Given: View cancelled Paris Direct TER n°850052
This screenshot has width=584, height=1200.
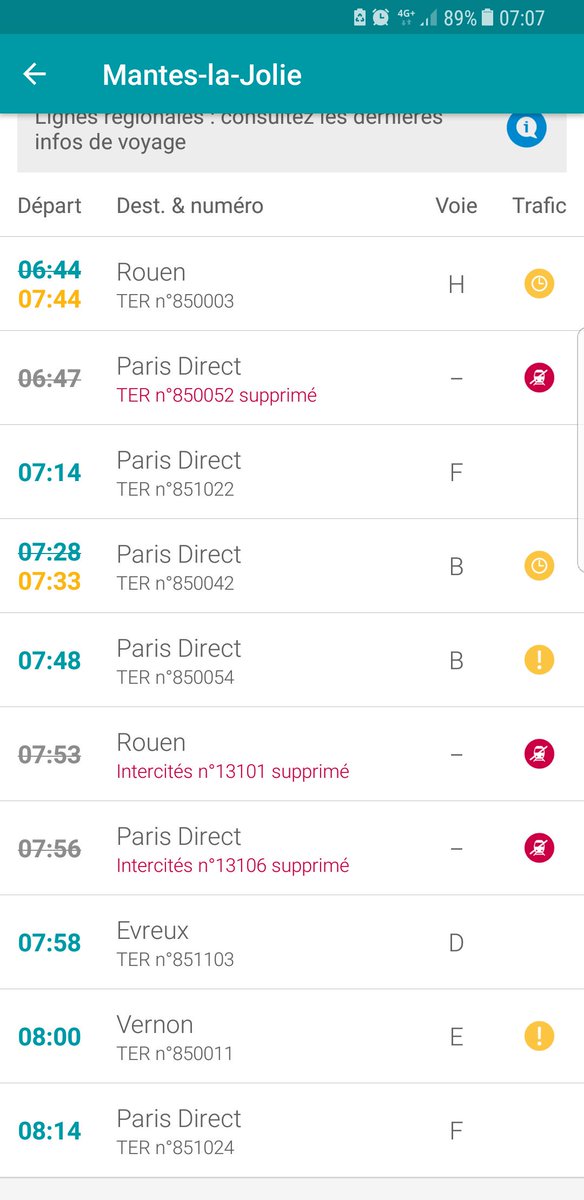Looking at the screenshot, I should (x=292, y=378).
